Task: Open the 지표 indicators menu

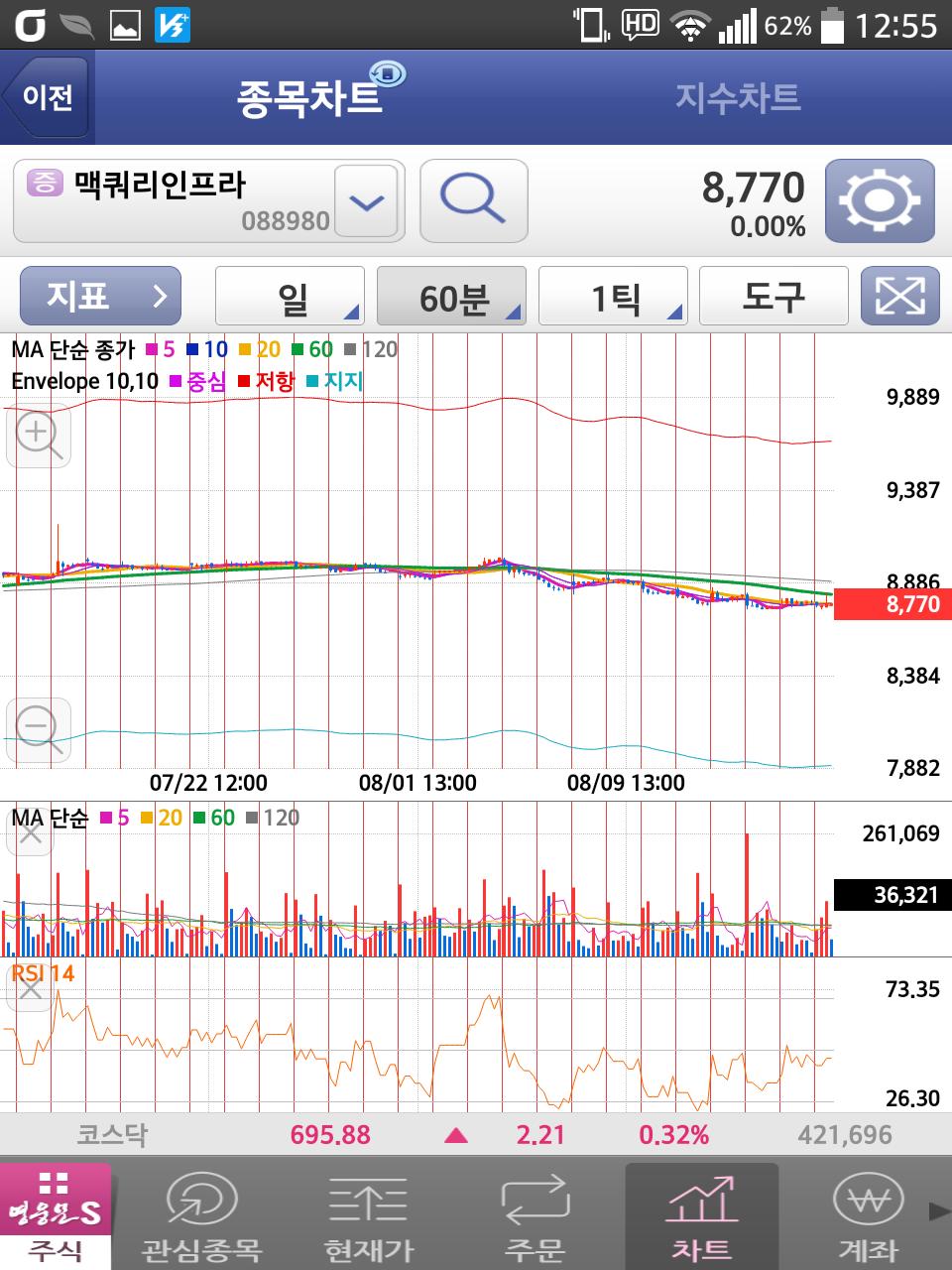Action: (x=100, y=296)
